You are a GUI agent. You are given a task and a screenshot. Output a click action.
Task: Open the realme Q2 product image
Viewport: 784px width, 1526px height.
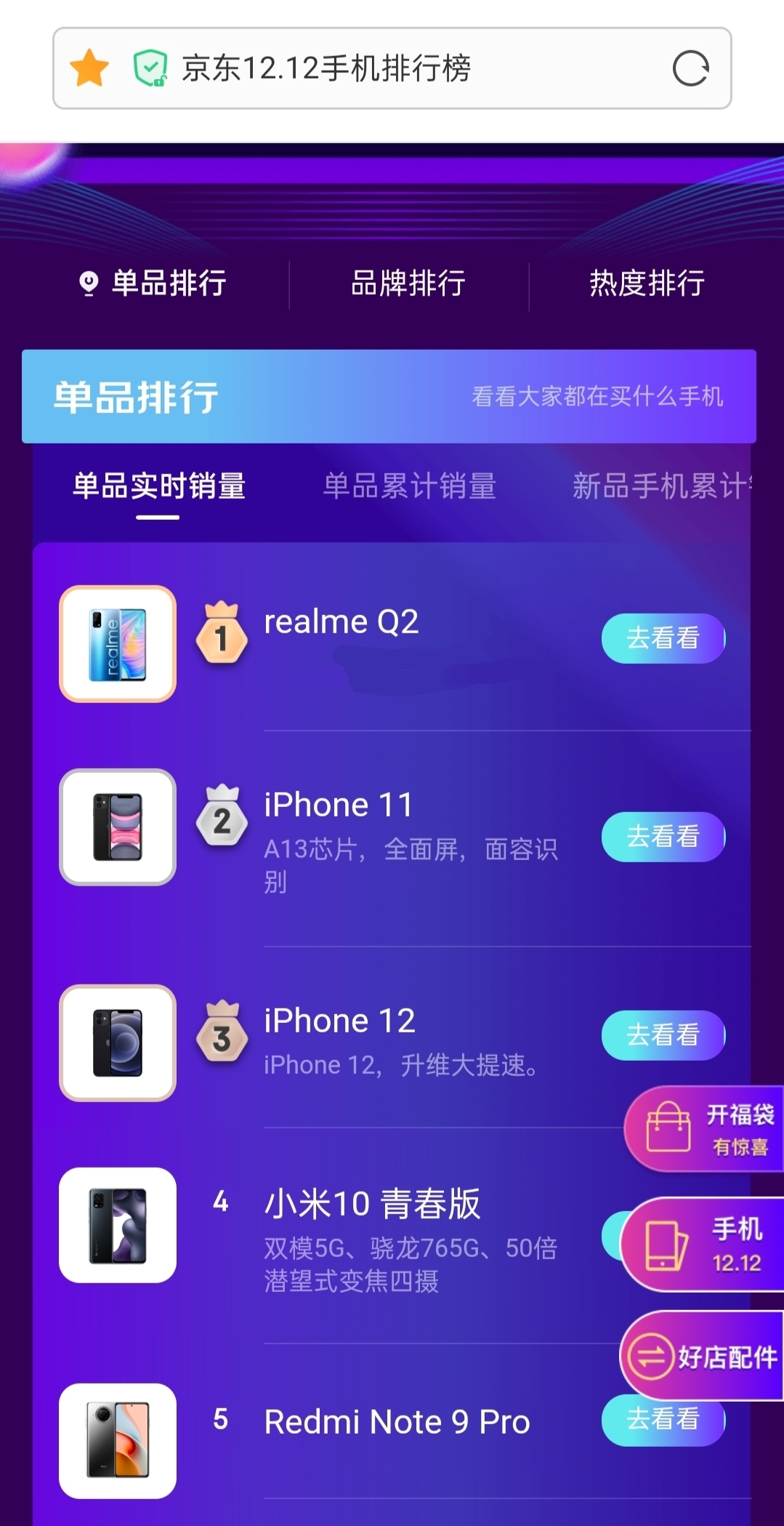[x=118, y=644]
